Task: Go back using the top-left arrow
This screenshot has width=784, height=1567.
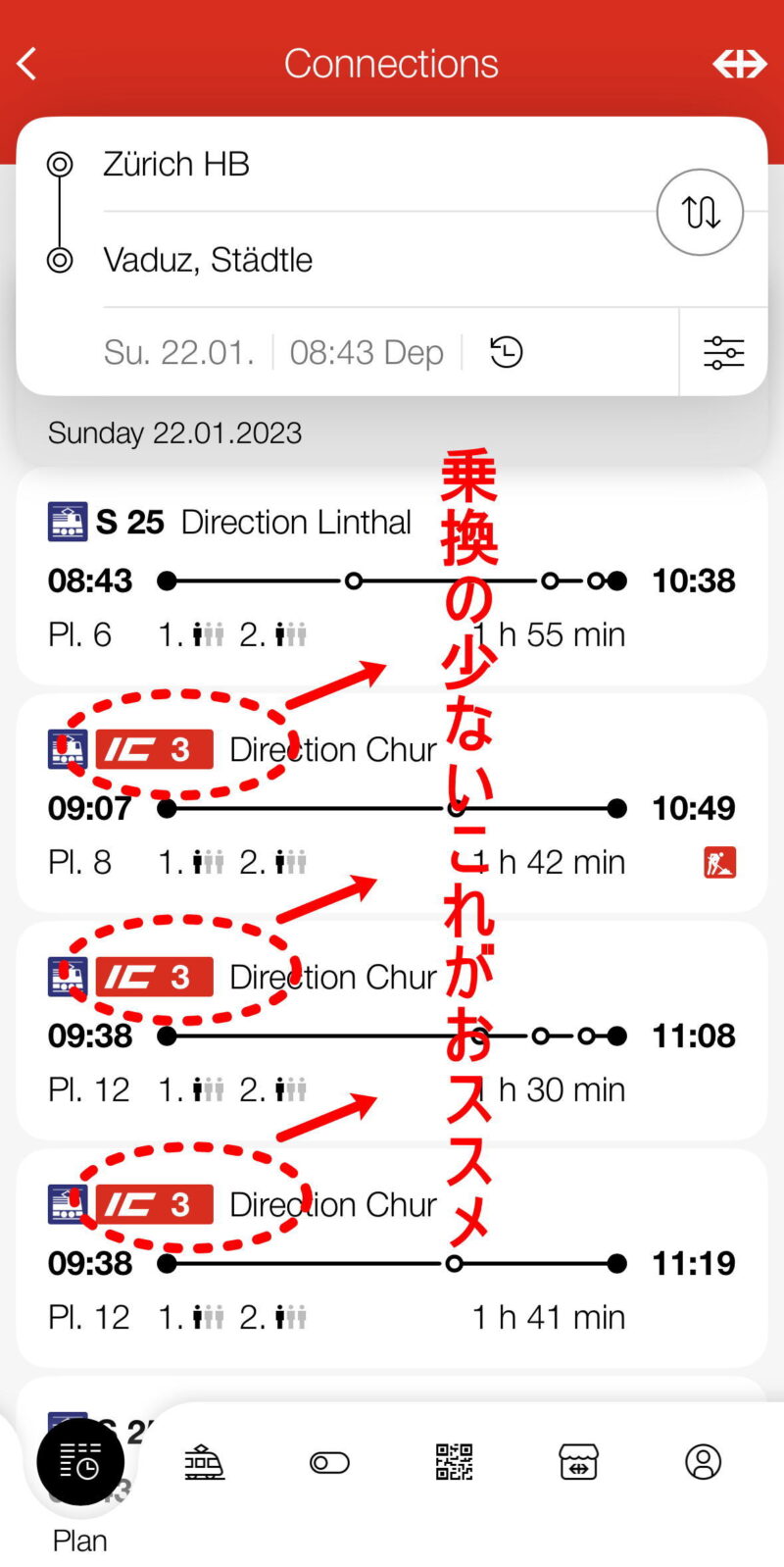Action: pyautogui.click(x=27, y=64)
